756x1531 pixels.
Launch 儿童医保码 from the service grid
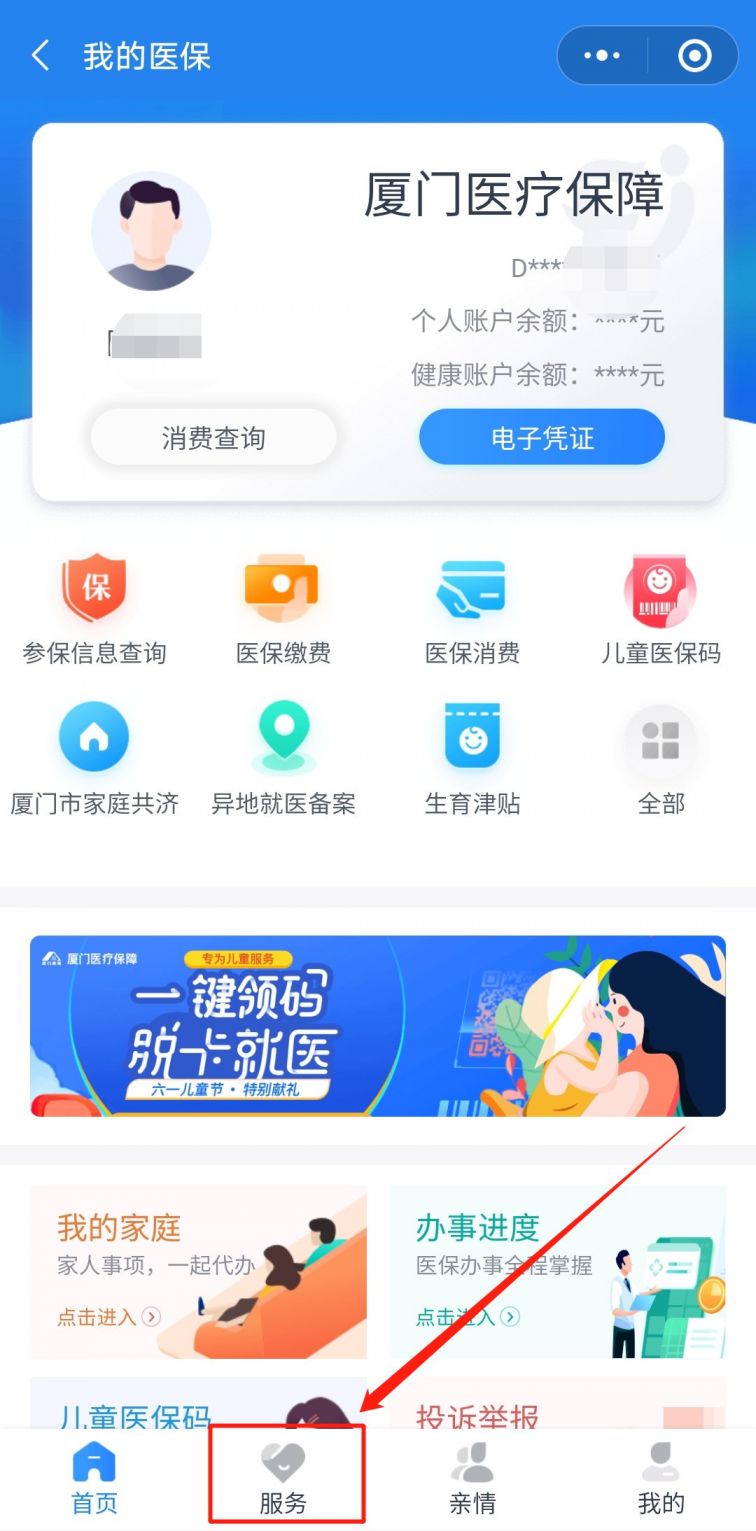tap(660, 609)
